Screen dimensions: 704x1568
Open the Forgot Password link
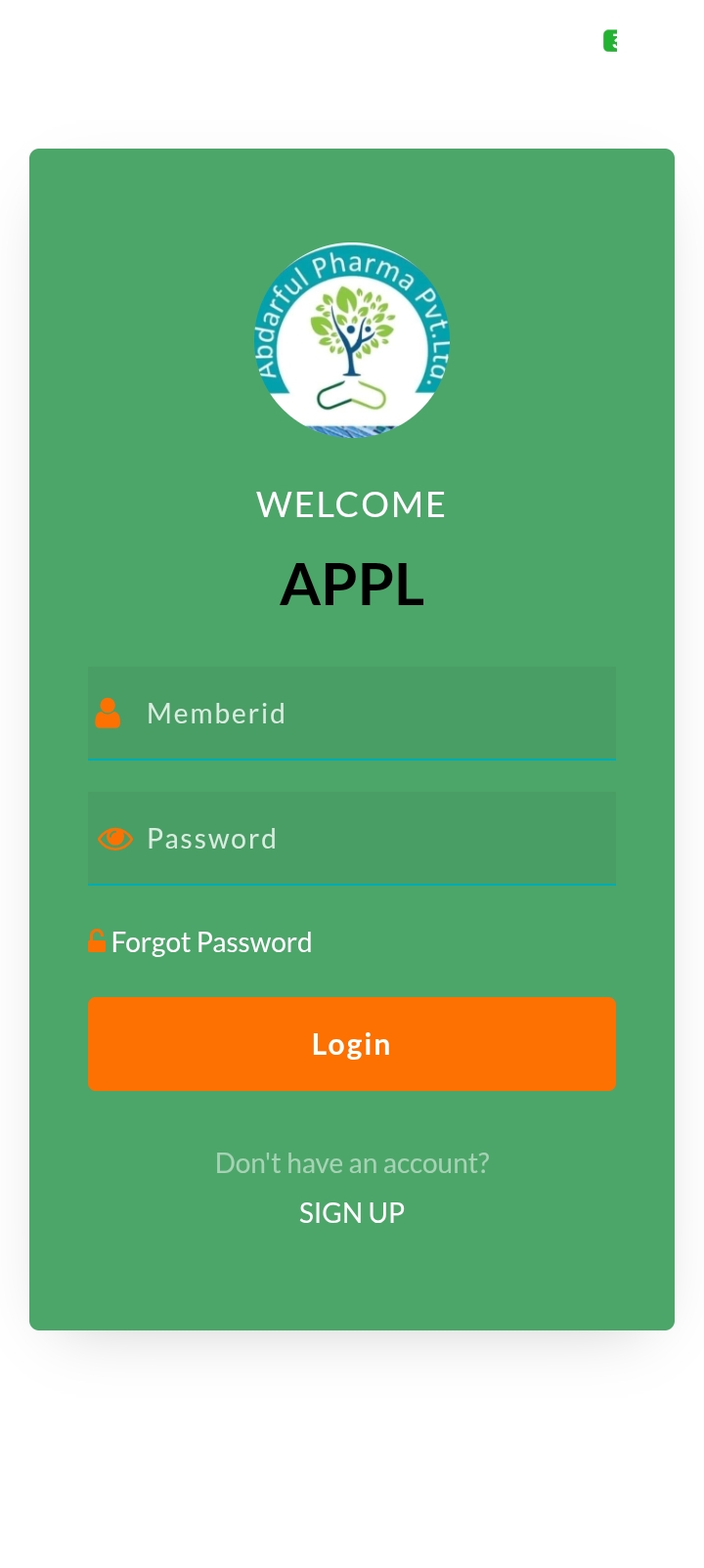click(210, 942)
